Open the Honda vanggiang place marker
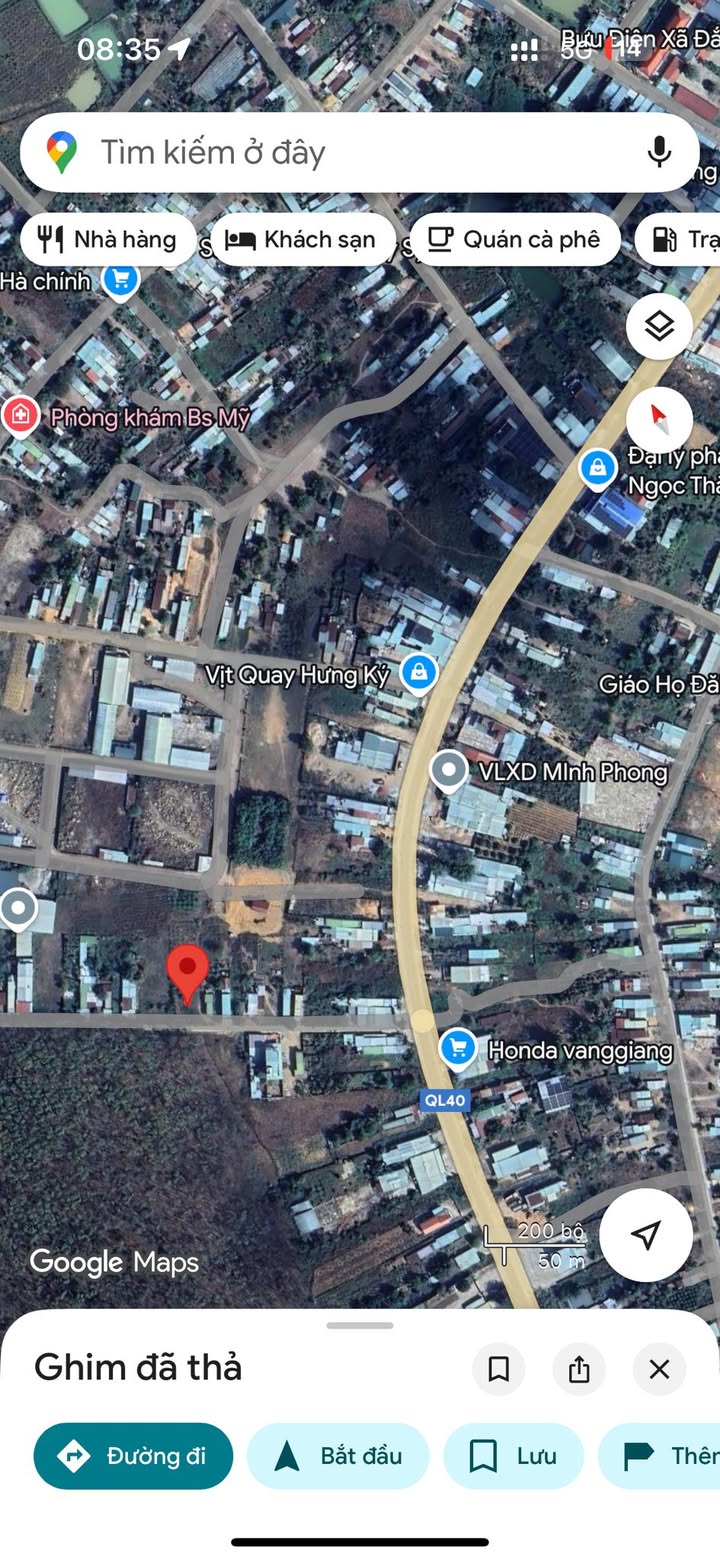720x1560 pixels. pyautogui.click(x=458, y=1048)
